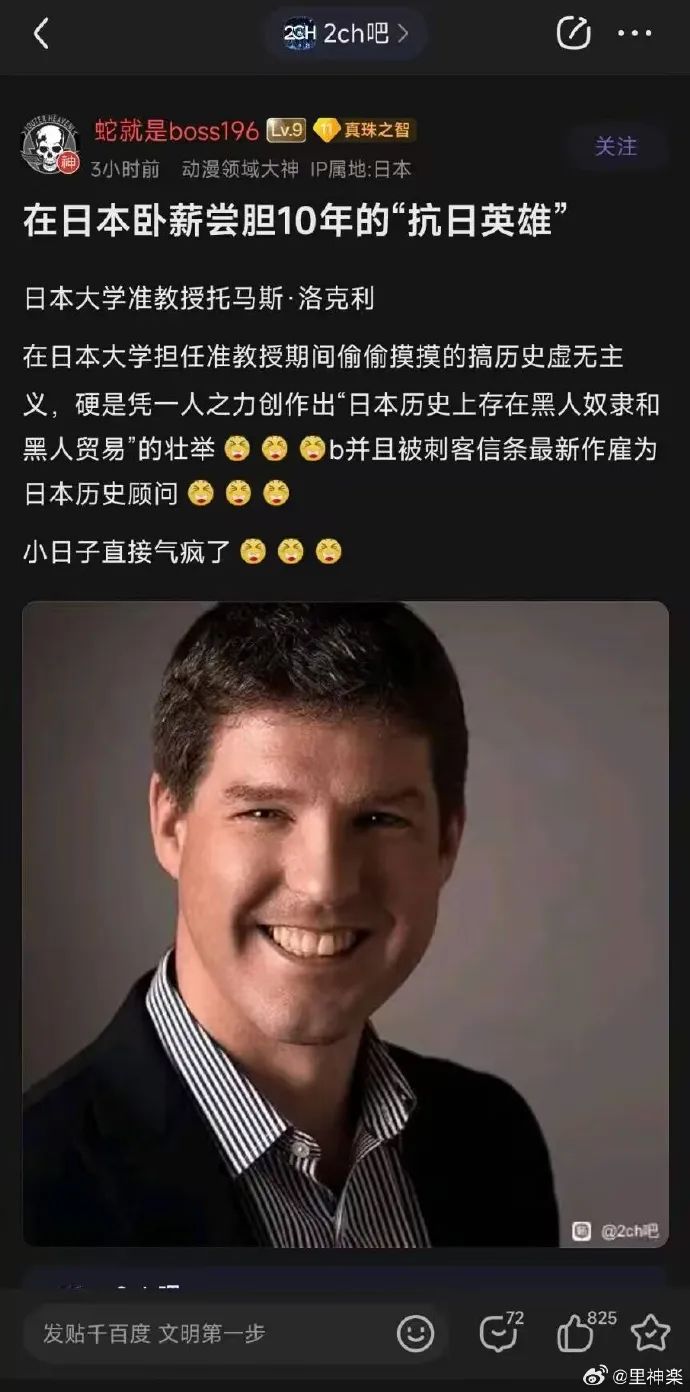The height and width of the screenshot is (1392, 690).
Task: Go back with the top-left arrow
Action: (41, 34)
